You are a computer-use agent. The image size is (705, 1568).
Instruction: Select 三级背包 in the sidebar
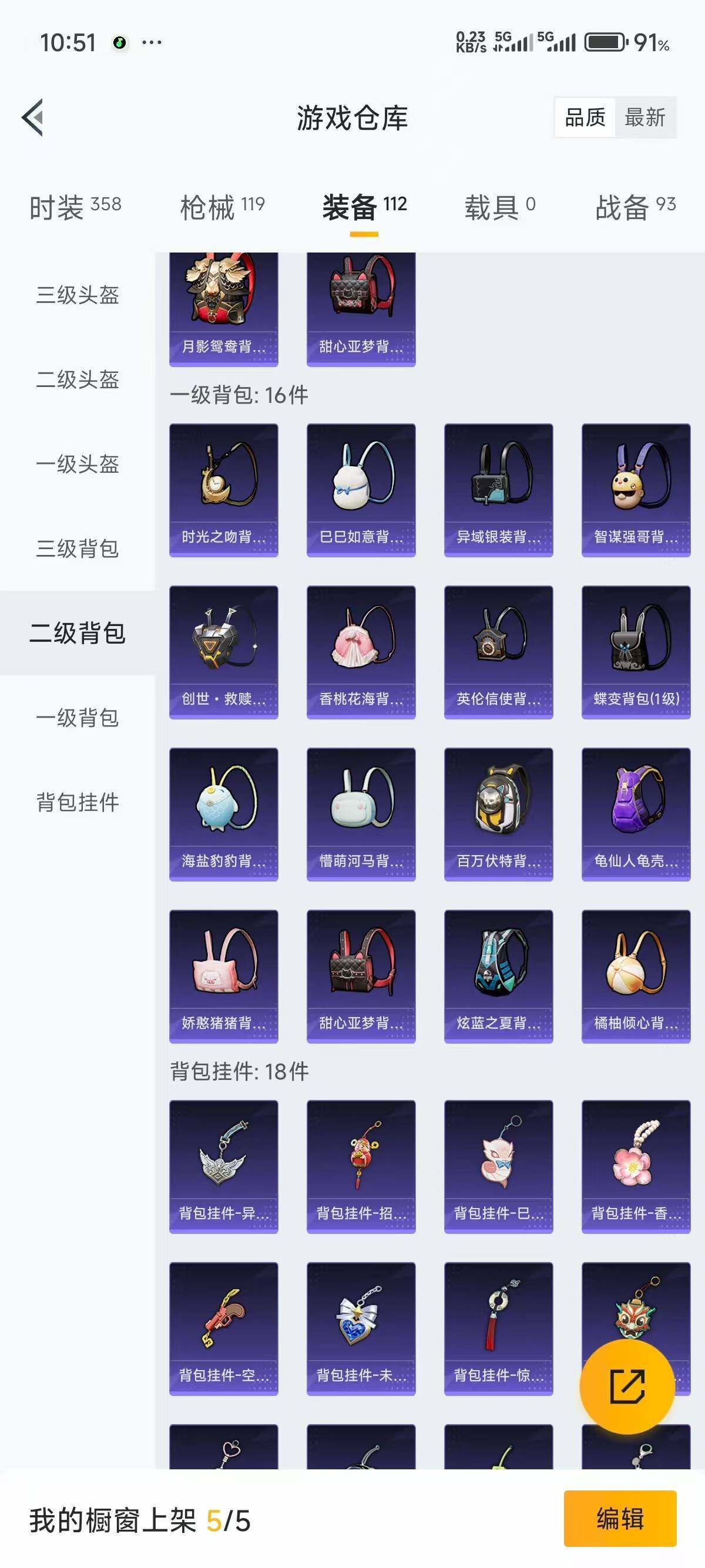[78, 549]
